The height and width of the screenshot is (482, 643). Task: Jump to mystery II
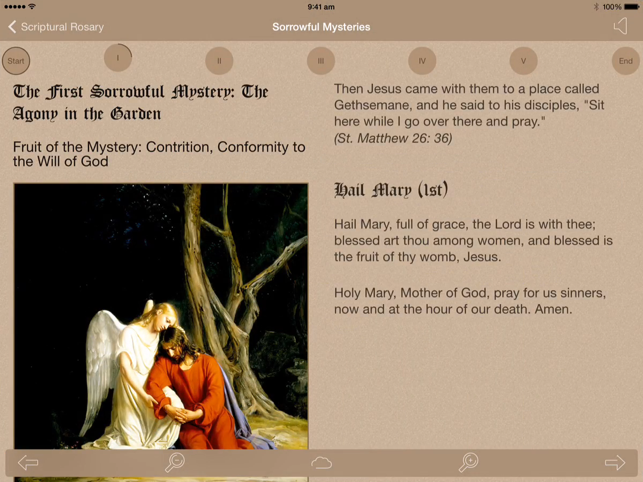tap(219, 61)
